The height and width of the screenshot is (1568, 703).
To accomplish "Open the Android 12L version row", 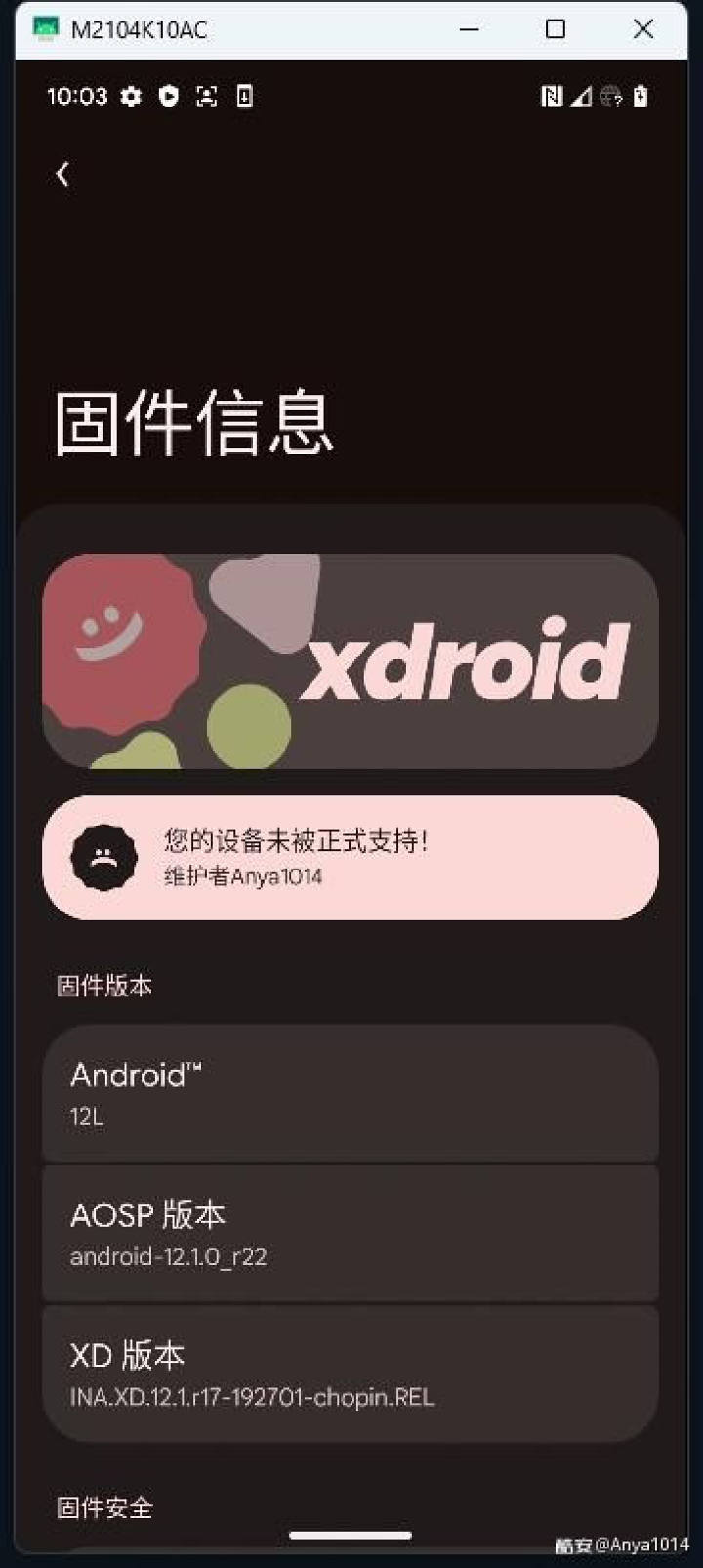I will 350,1093.
